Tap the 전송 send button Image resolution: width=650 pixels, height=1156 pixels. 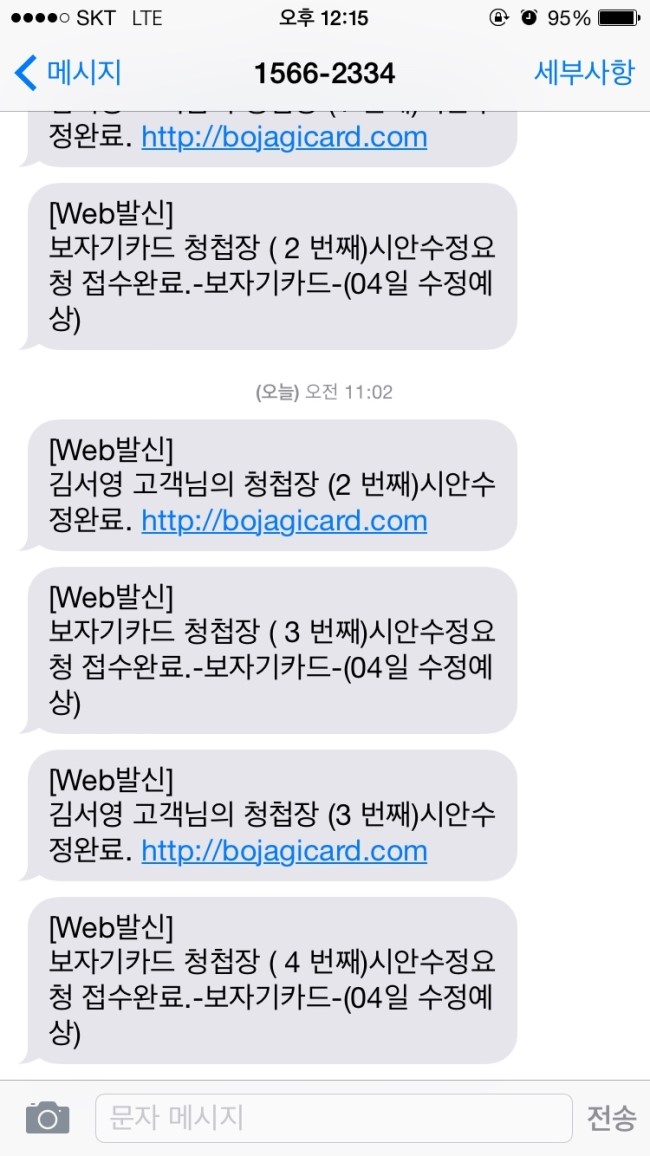coord(610,1117)
